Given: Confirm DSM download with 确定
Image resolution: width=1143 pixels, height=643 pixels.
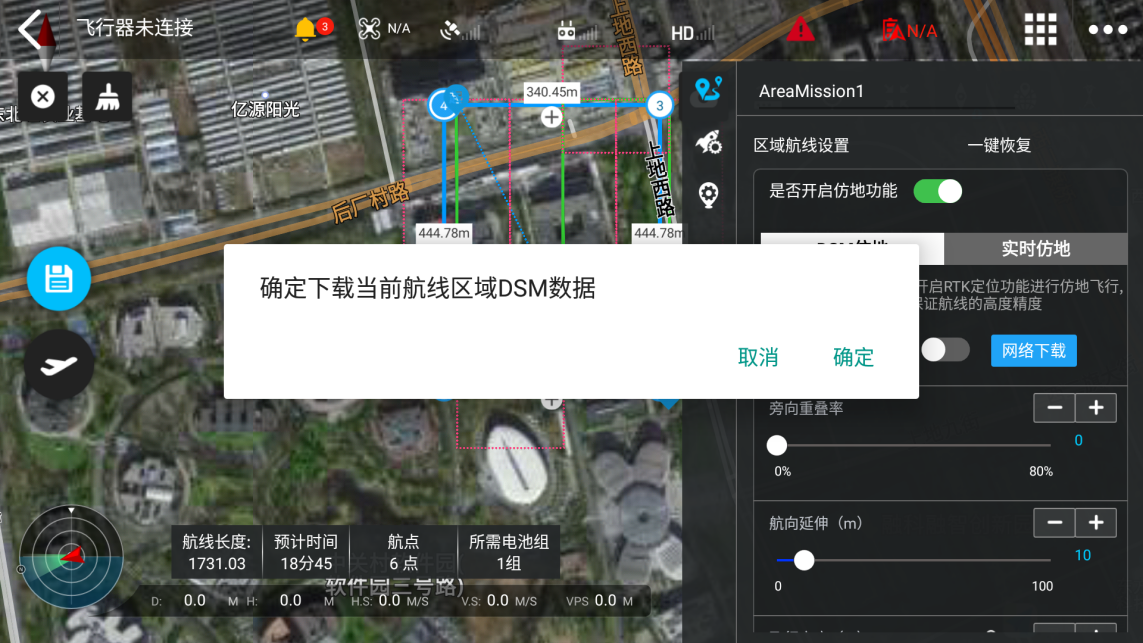Looking at the screenshot, I should pyautogui.click(x=853, y=357).
